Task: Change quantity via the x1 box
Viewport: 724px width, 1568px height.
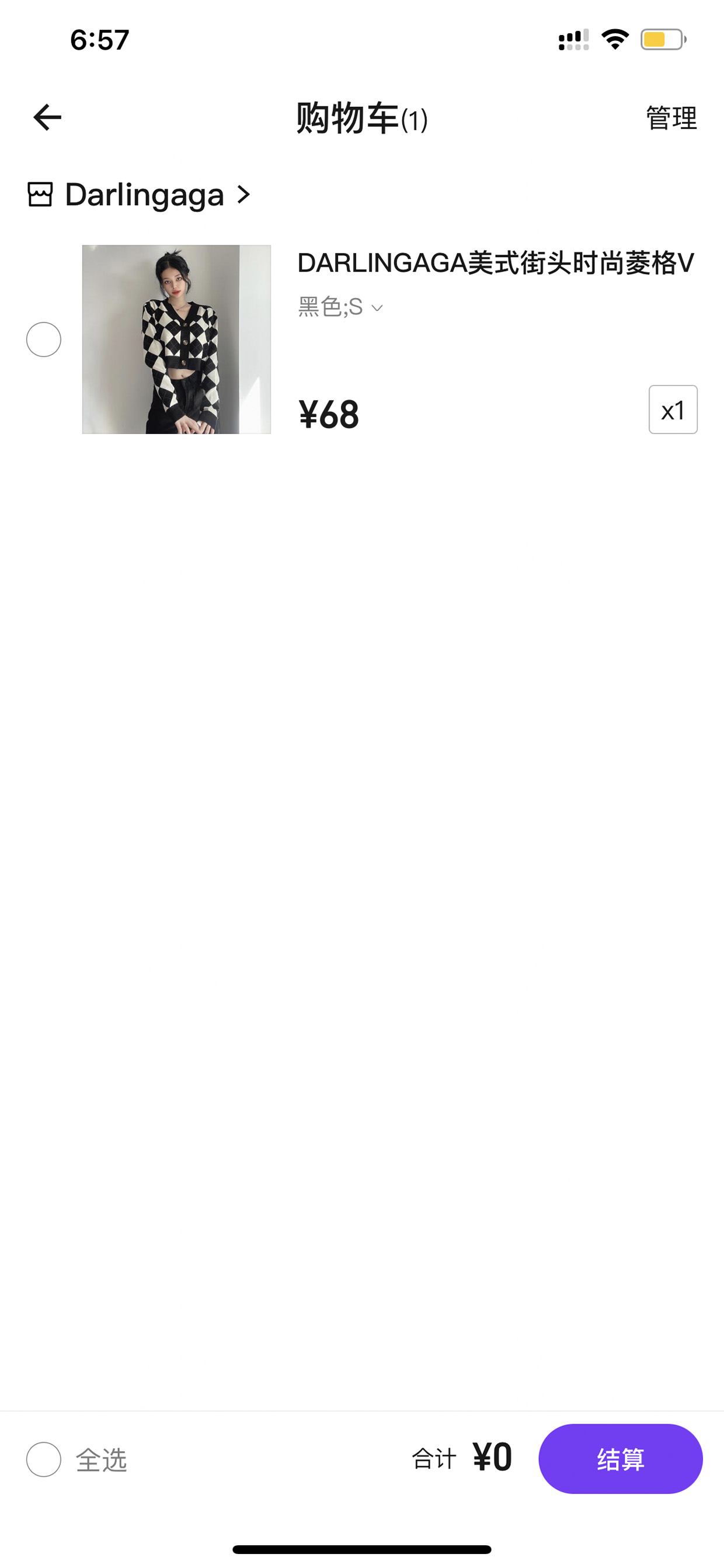Action: (x=673, y=410)
